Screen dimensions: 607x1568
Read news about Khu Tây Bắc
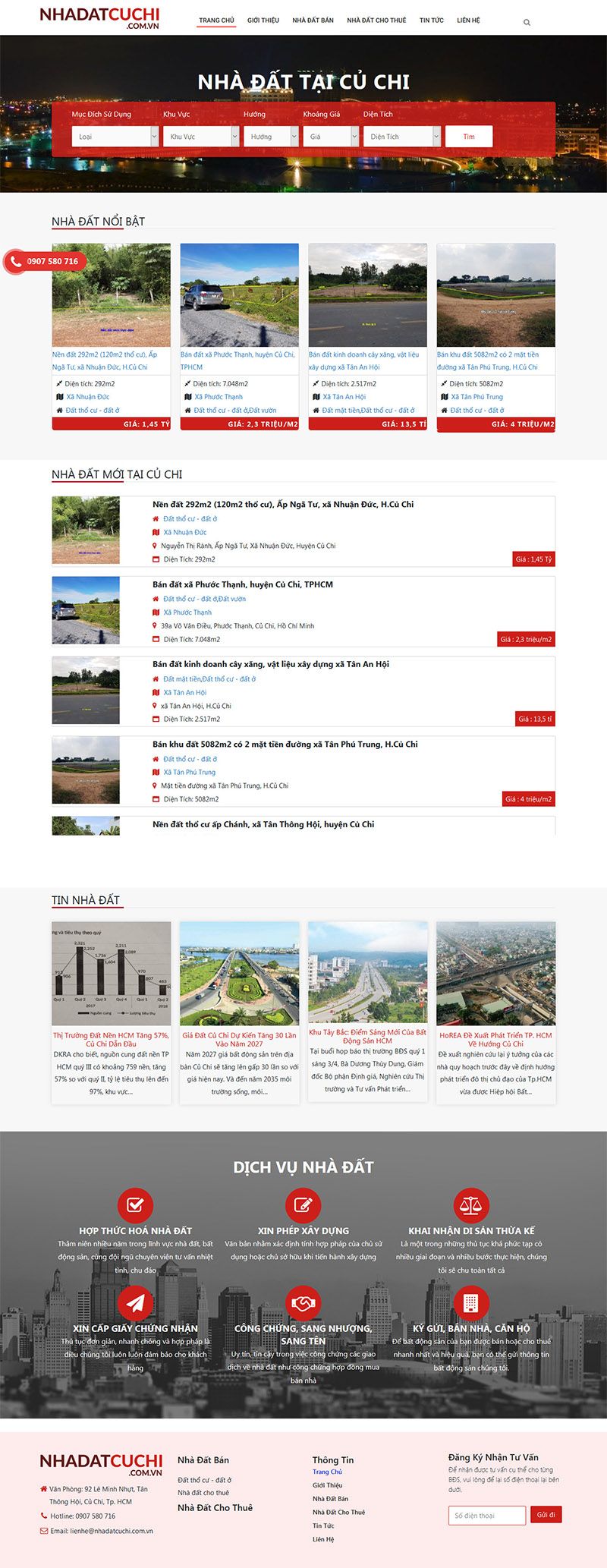[x=367, y=1036]
